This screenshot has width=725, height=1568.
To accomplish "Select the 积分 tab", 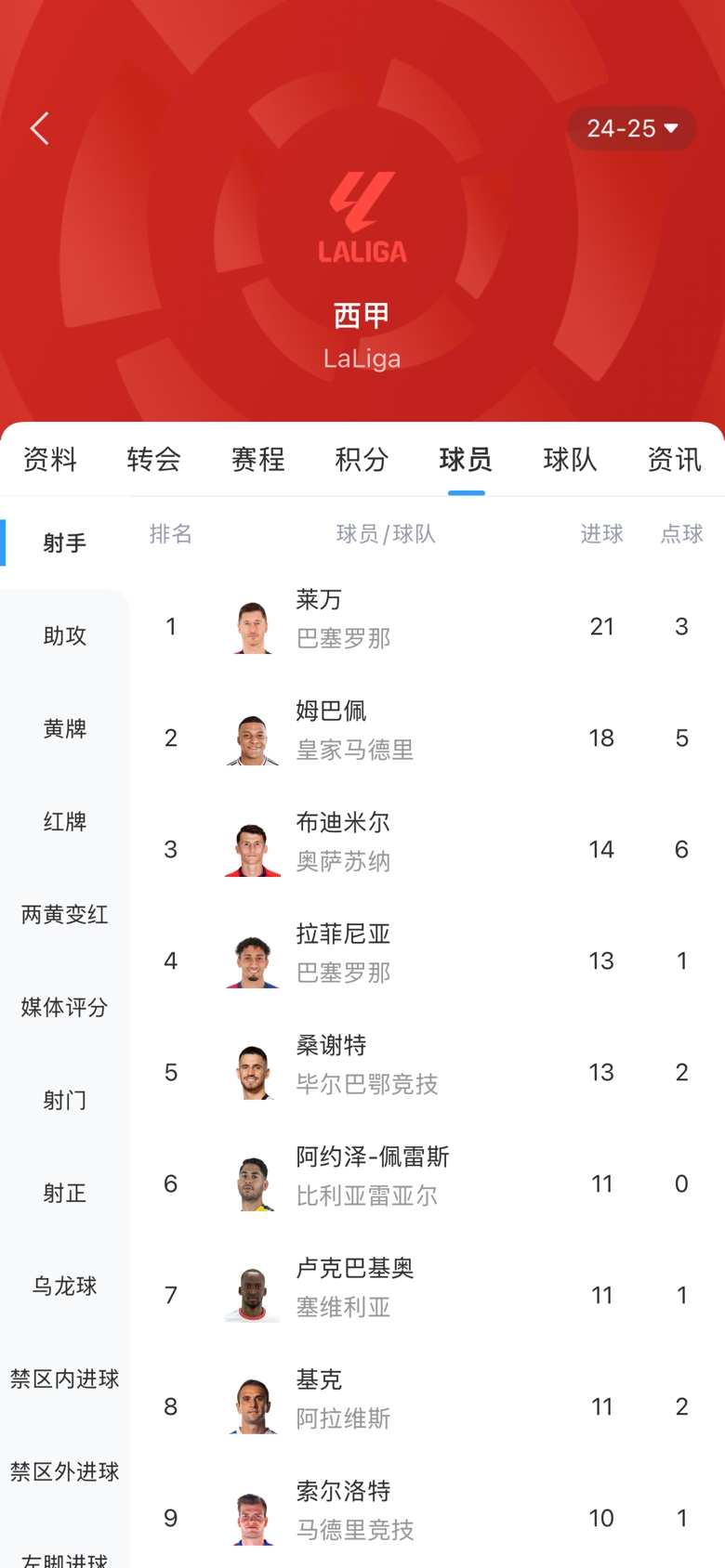I will tap(362, 459).
